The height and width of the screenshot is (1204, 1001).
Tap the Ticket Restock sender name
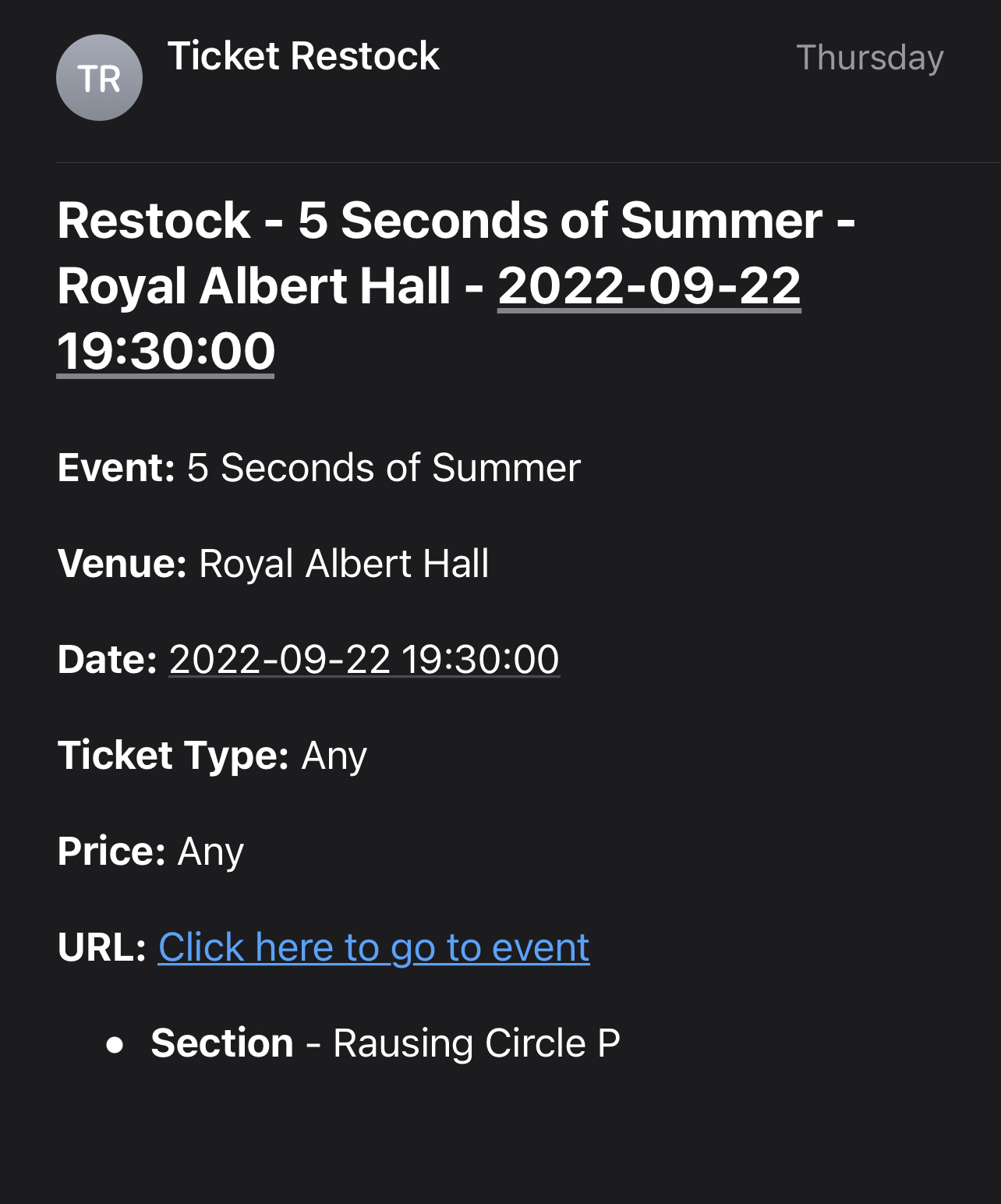[303, 57]
